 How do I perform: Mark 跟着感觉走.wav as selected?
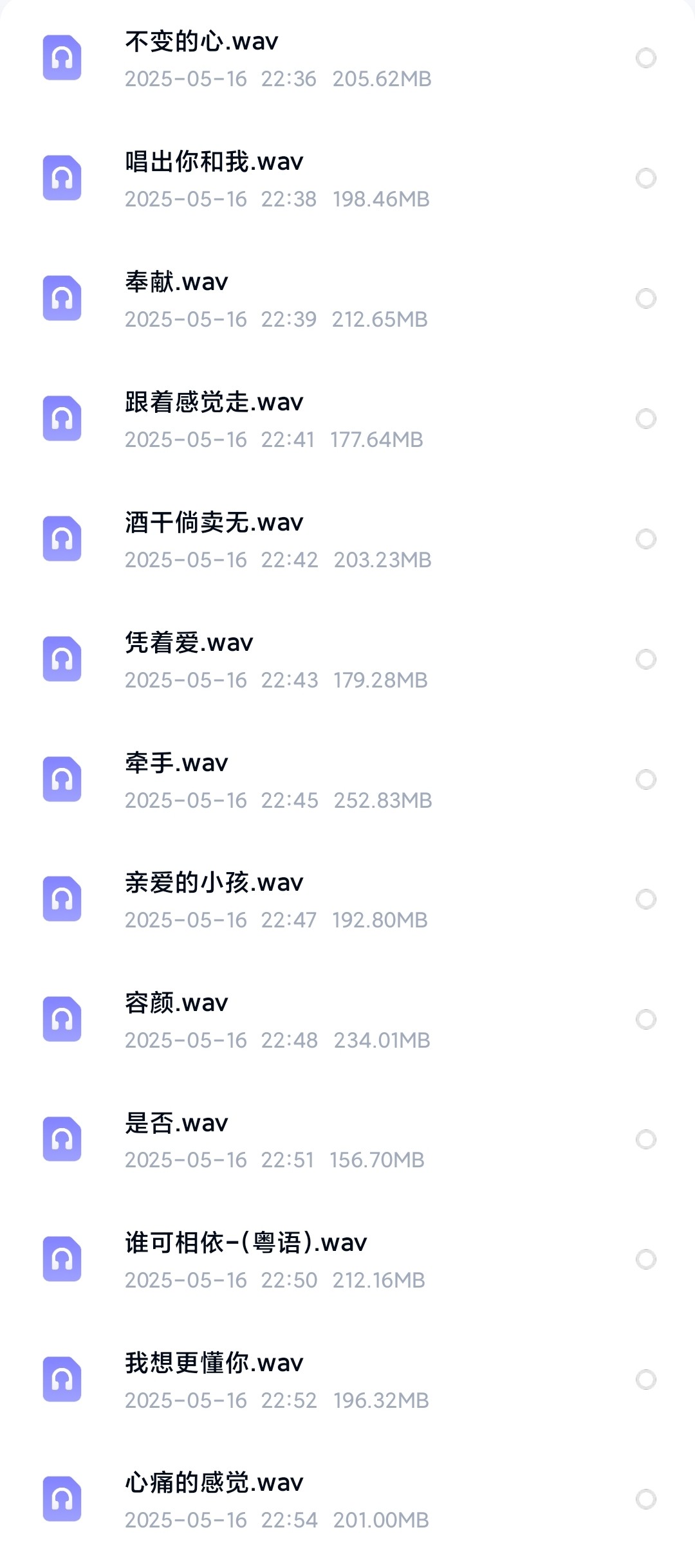(645, 419)
